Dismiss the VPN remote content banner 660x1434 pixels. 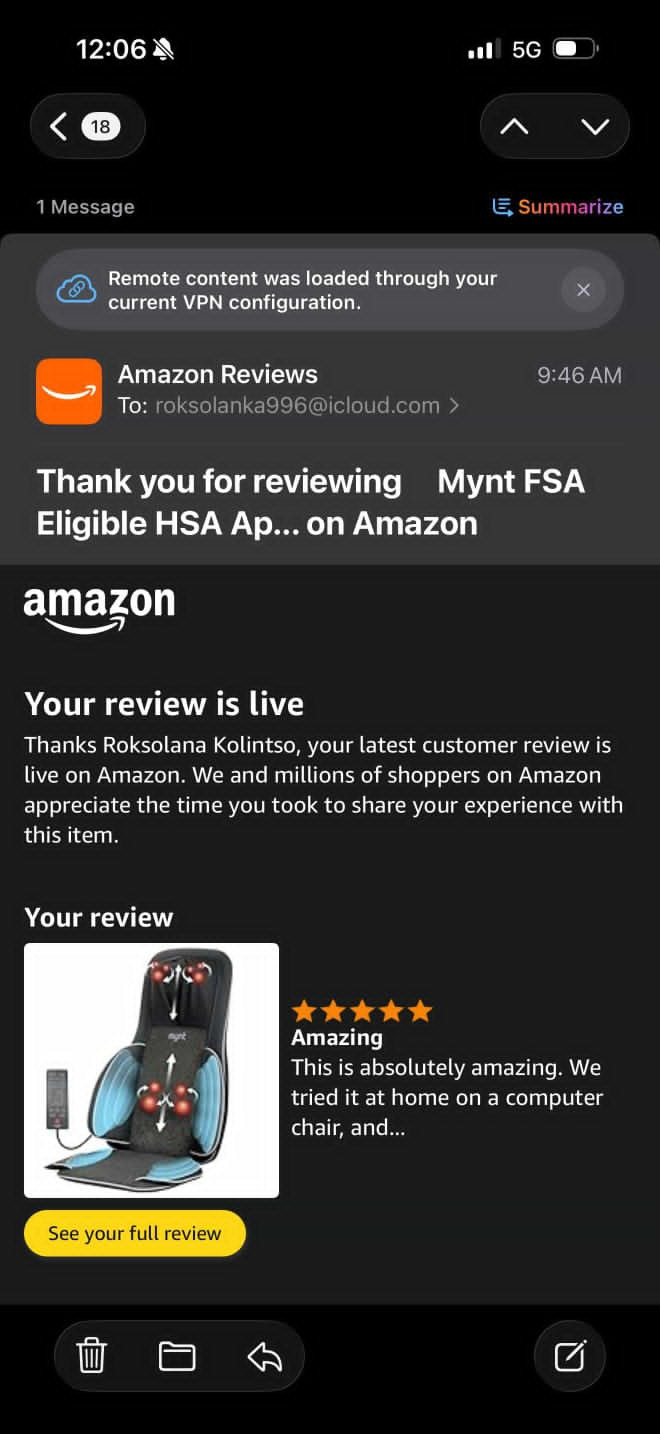pos(583,290)
